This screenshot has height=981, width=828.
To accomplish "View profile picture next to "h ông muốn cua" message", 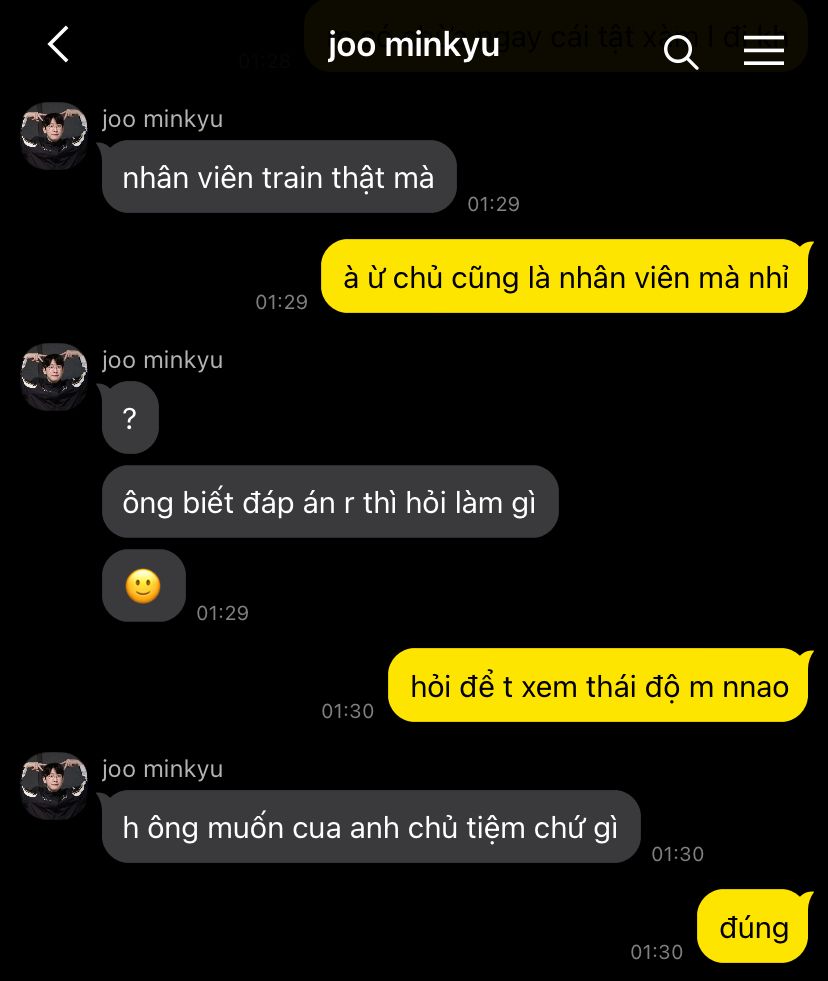I will [x=54, y=786].
